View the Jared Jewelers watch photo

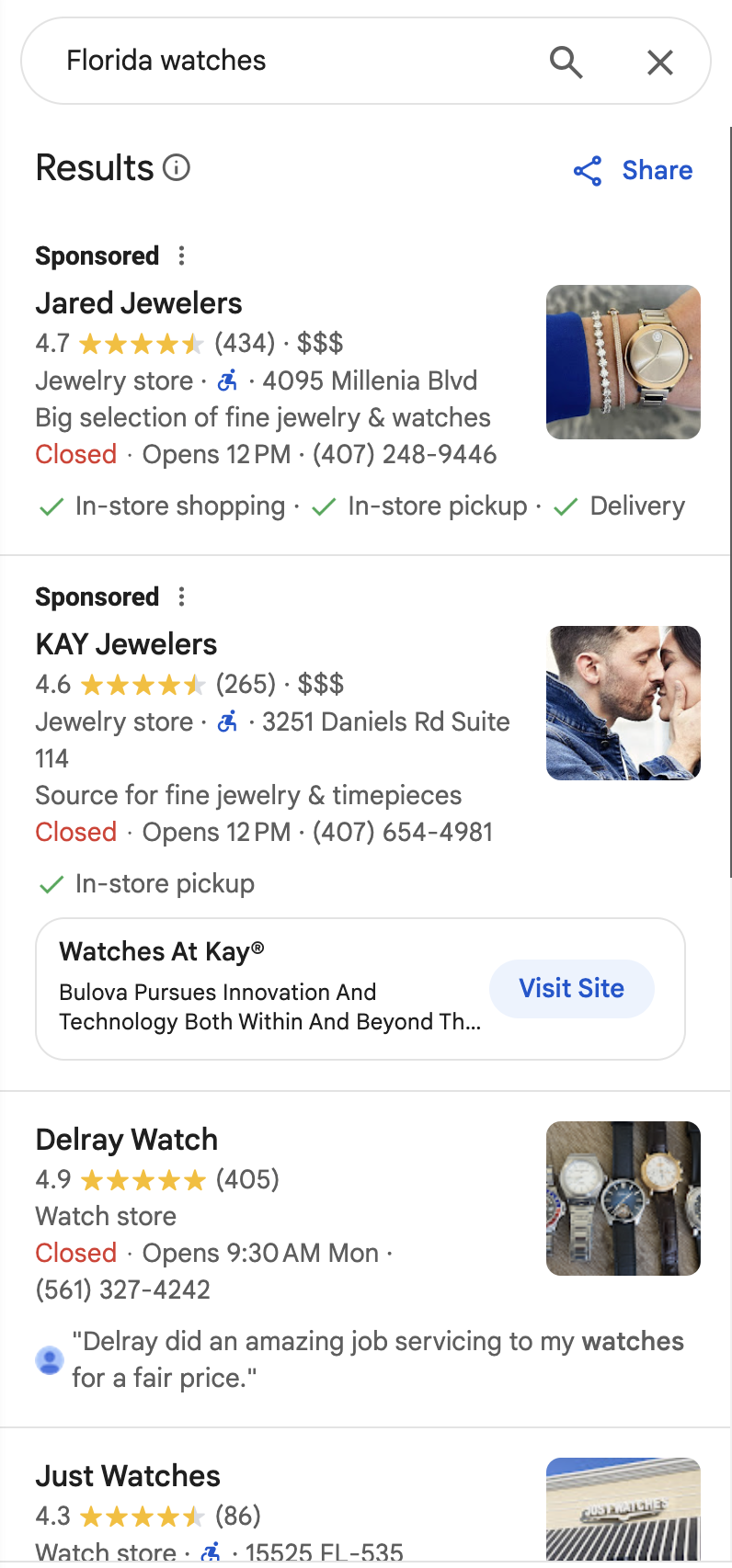(623, 362)
